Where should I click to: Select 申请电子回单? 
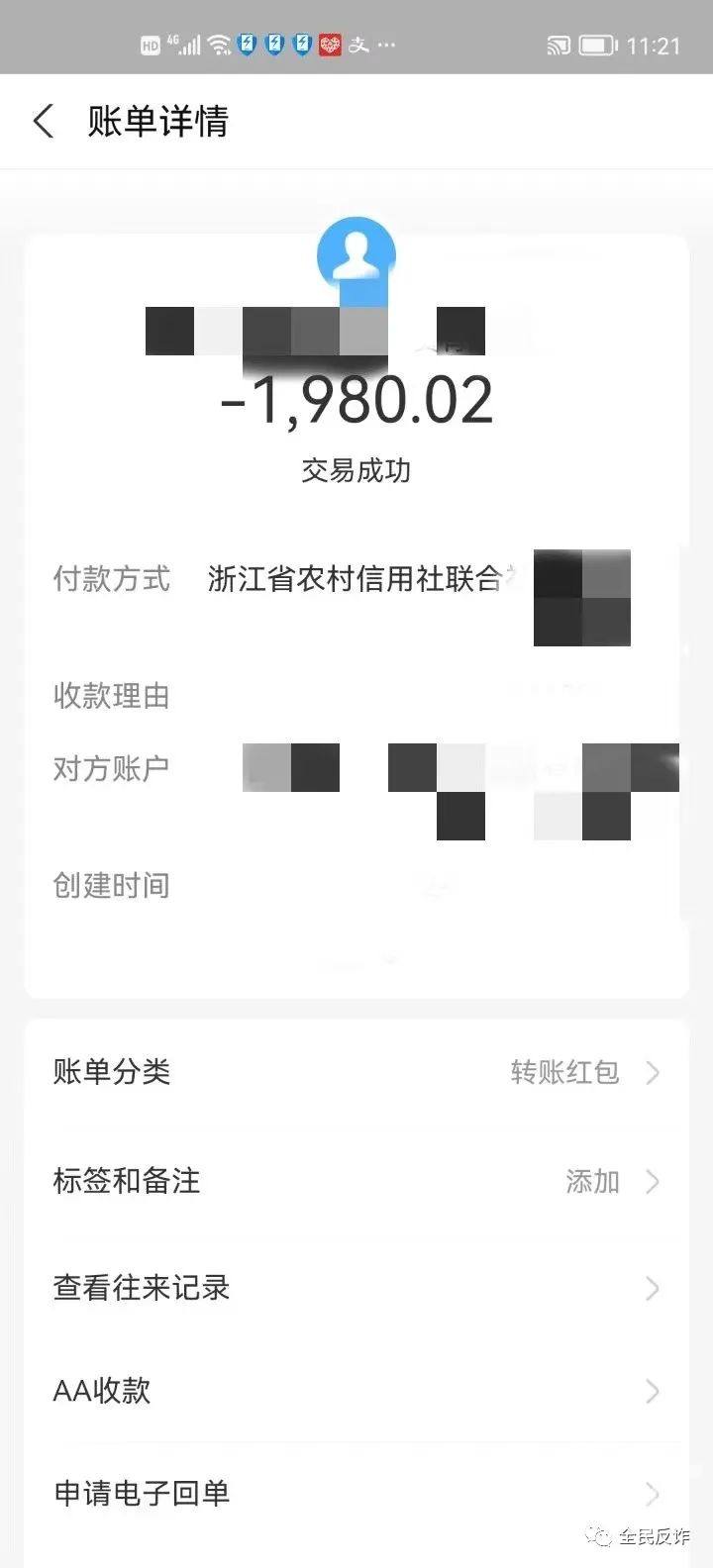point(356,1493)
